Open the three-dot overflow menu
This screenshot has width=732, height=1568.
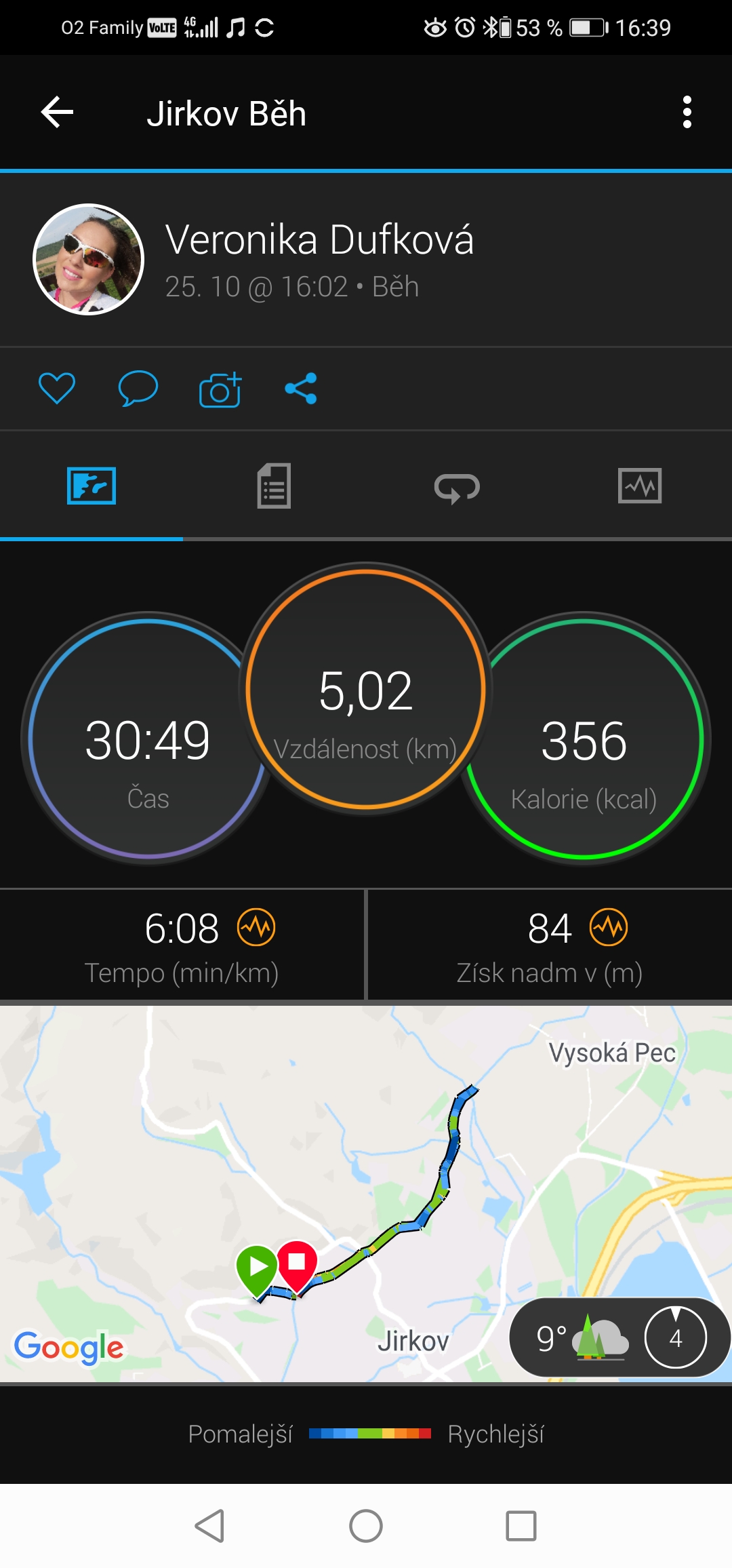(687, 112)
